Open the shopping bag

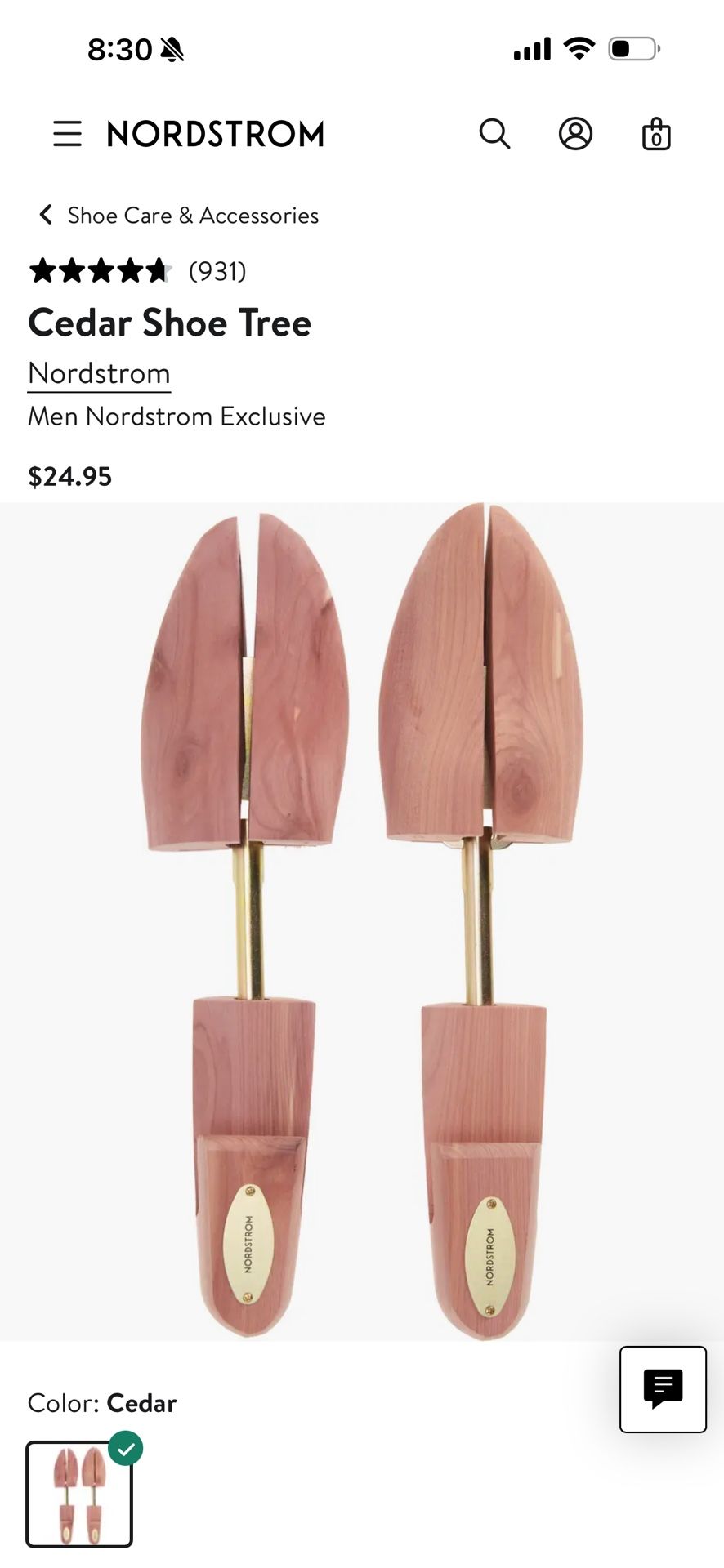656,134
